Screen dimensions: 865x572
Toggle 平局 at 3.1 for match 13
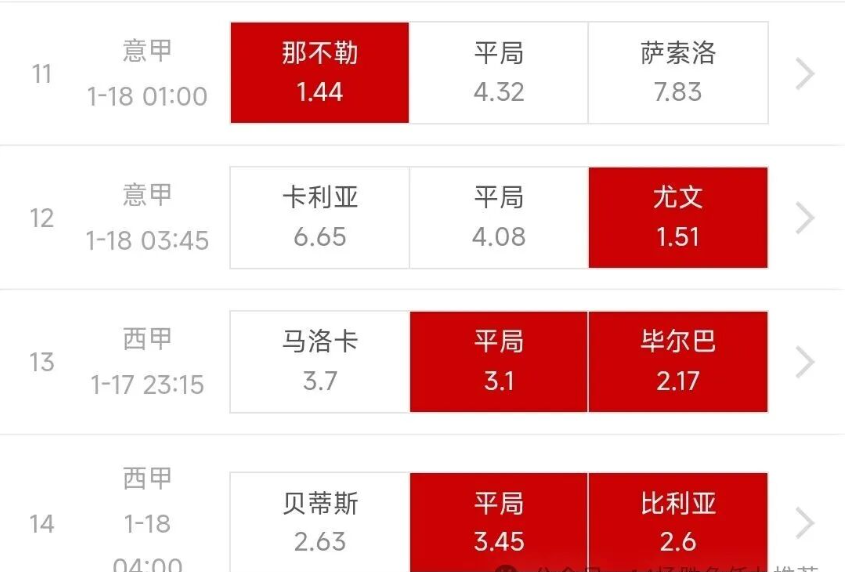[x=499, y=361]
